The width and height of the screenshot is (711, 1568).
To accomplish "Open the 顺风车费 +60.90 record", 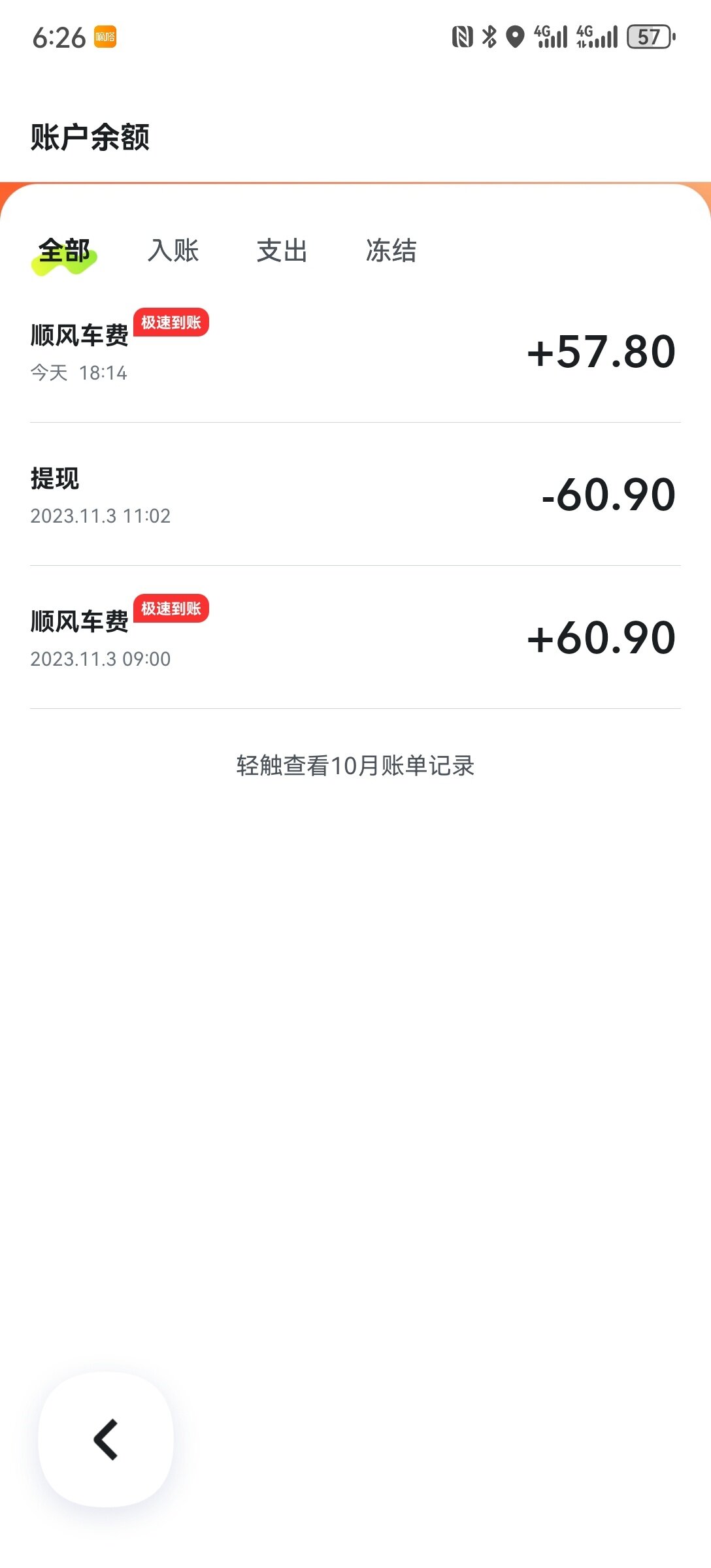I will tap(355, 638).
